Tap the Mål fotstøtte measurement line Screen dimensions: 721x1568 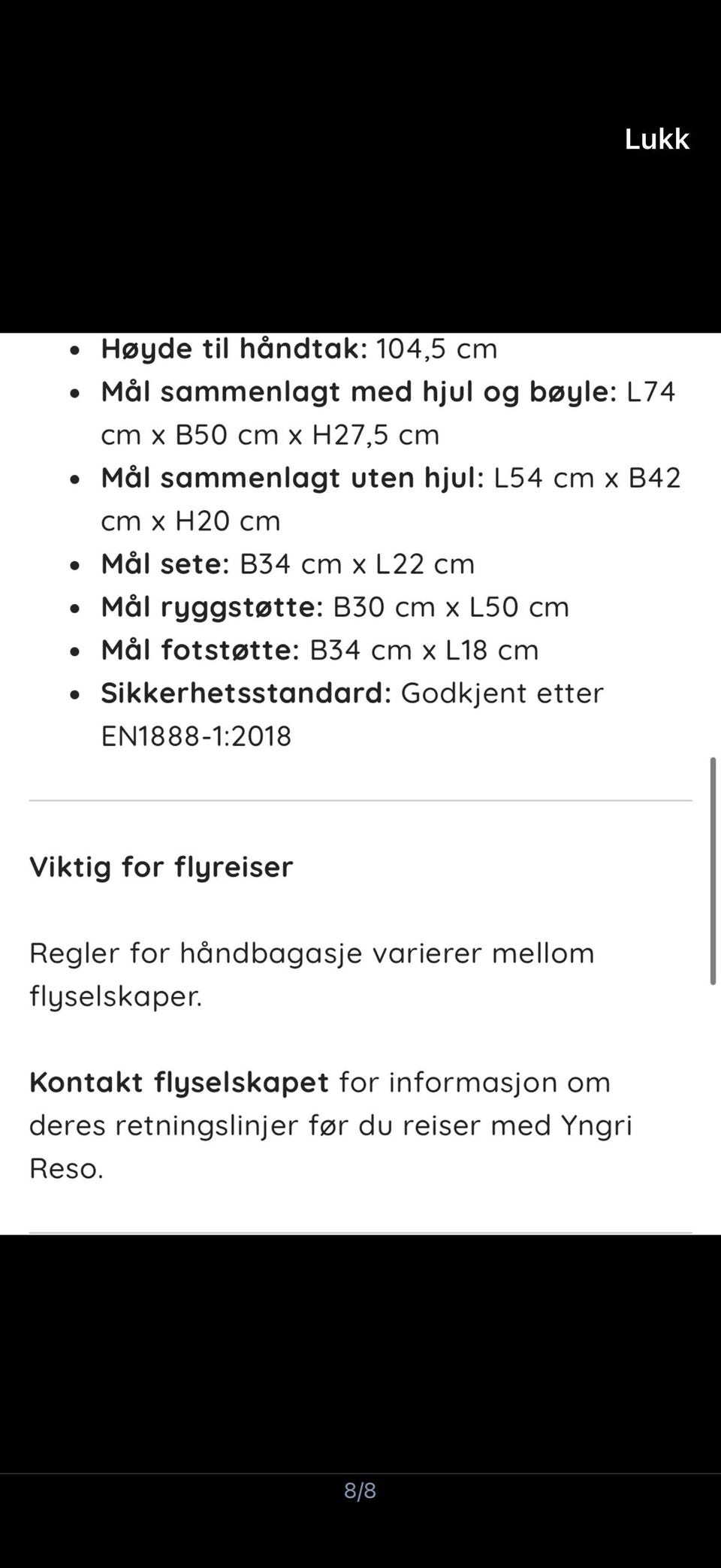[x=319, y=649]
